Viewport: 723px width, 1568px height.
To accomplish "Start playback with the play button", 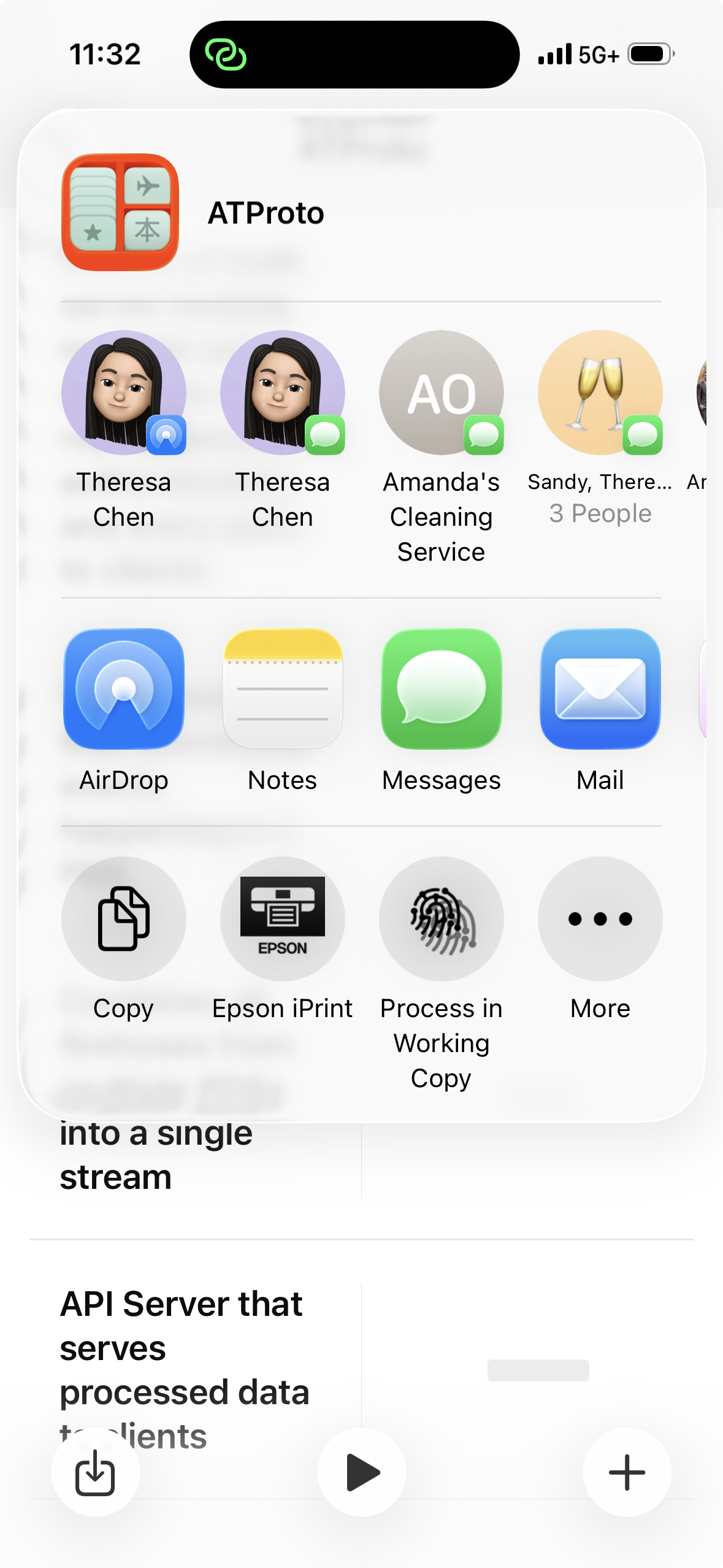I will coord(361,1472).
